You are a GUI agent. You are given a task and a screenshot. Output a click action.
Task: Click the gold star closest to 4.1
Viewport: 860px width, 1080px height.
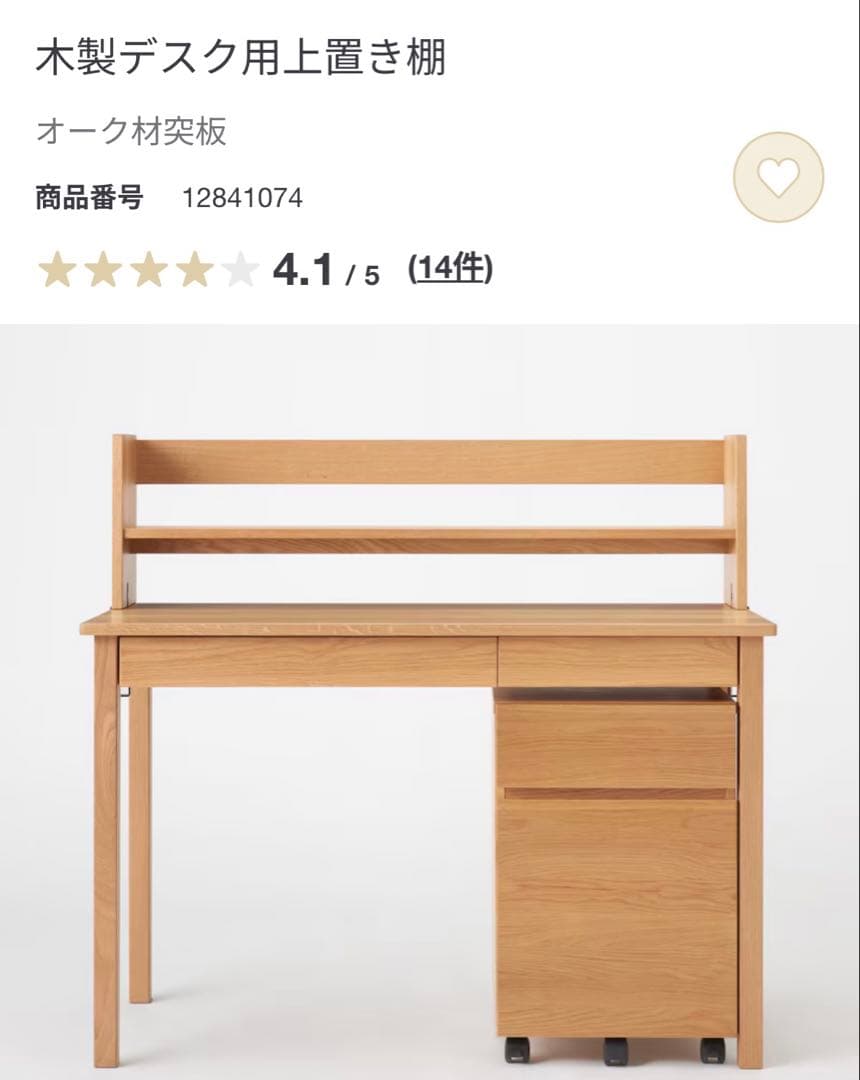pyautogui.click(x=196, y=268)
